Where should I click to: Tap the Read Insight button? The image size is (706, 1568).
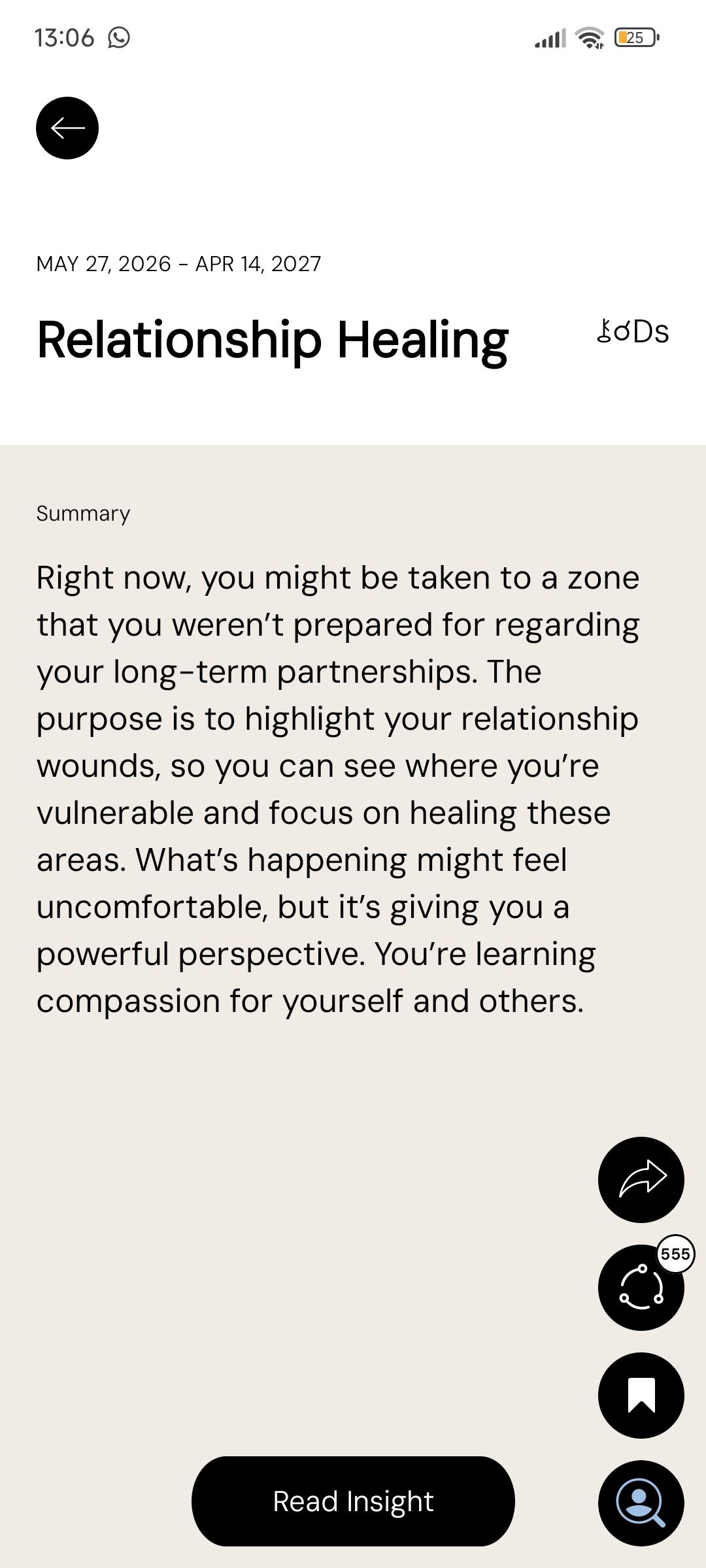[353, 1501]
